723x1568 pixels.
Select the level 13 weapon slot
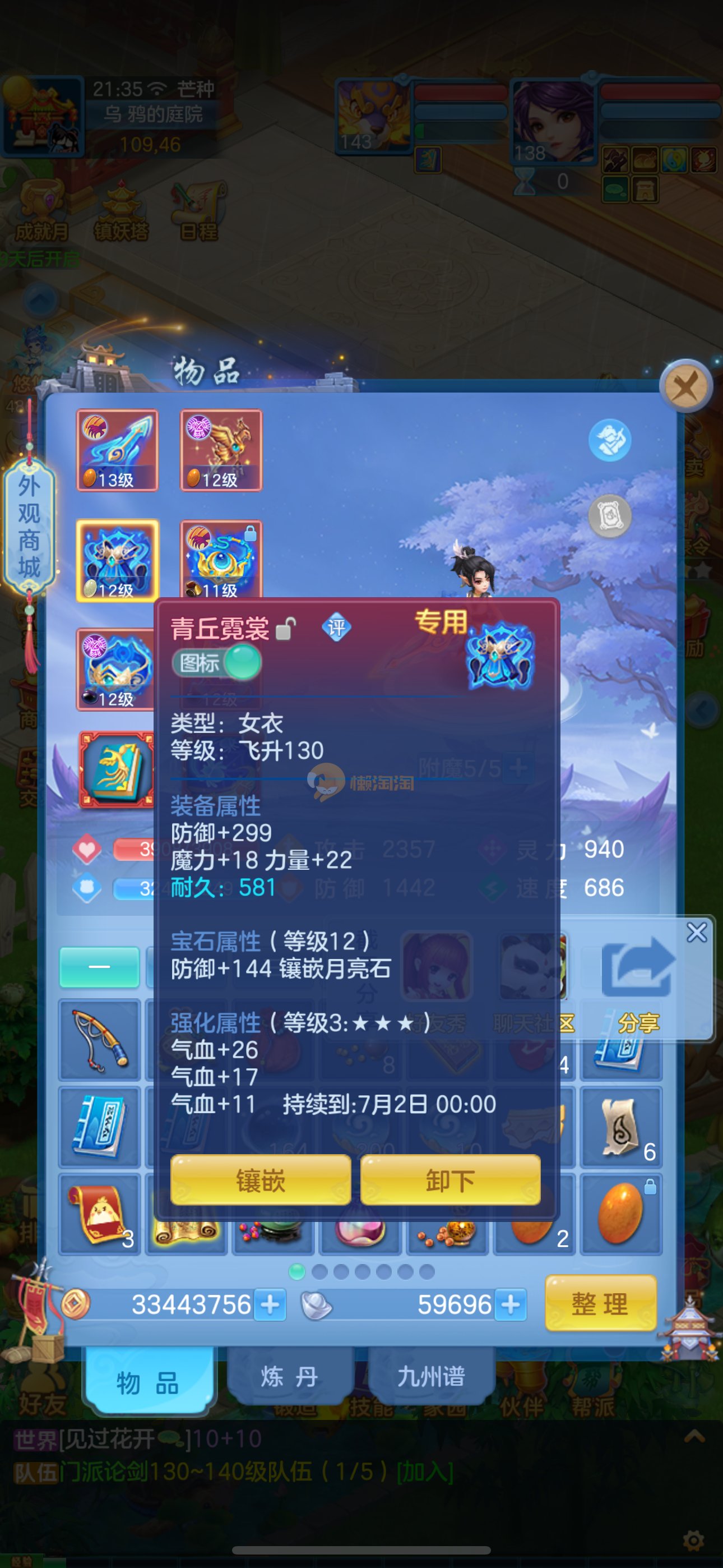click(117, 450)
